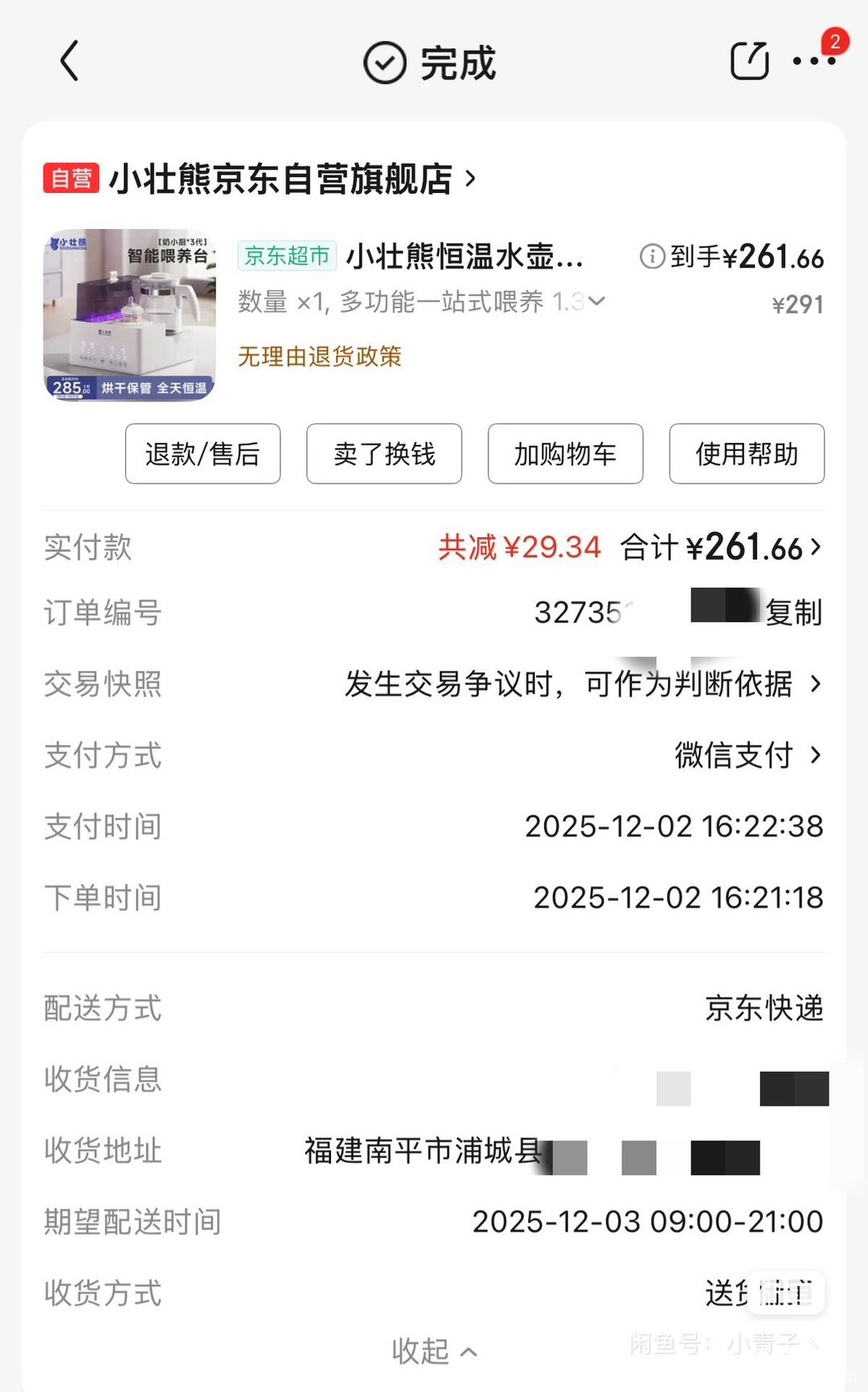
Task: Add item again via 加购物车
Action: coord(565,454)
